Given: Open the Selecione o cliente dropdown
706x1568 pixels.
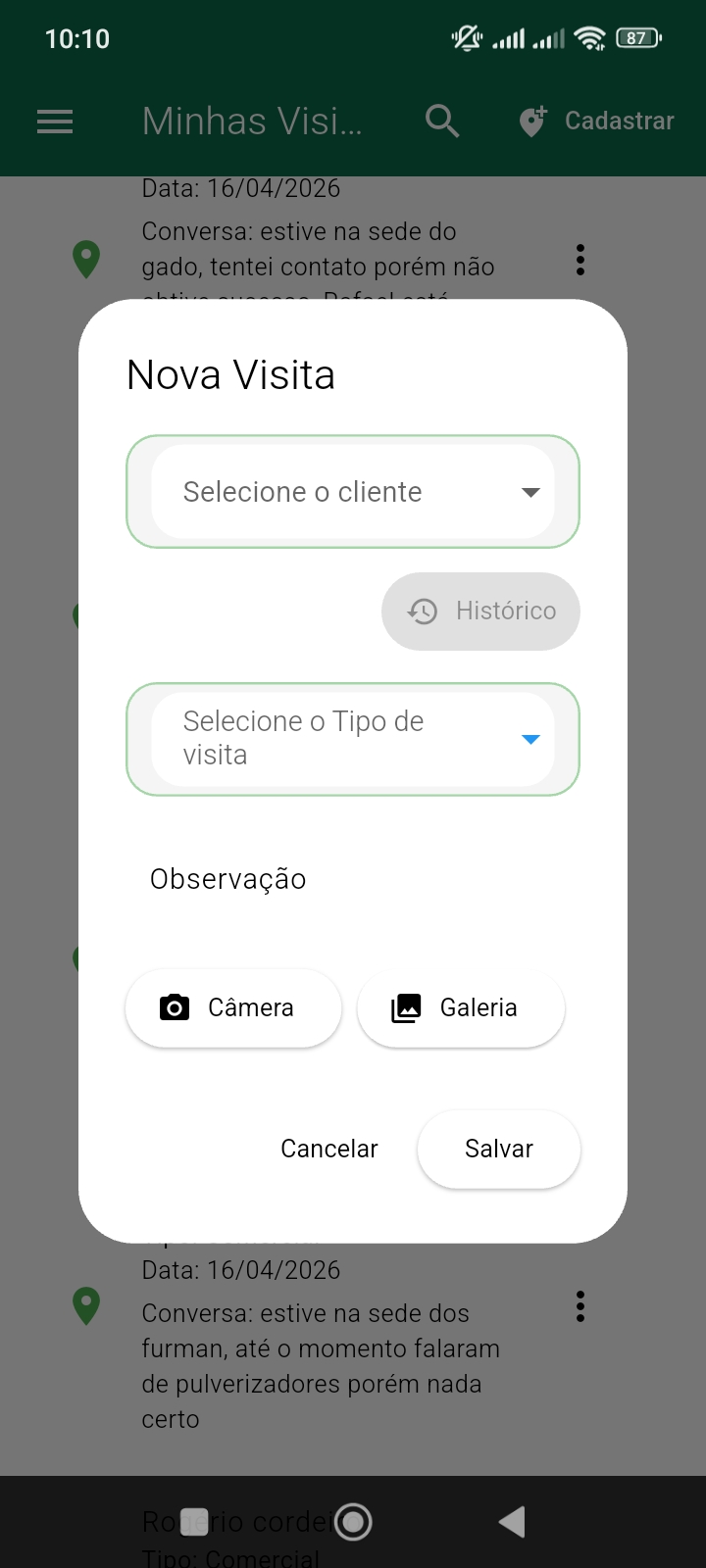Looking at the screenshot, I should coord(353,491).
